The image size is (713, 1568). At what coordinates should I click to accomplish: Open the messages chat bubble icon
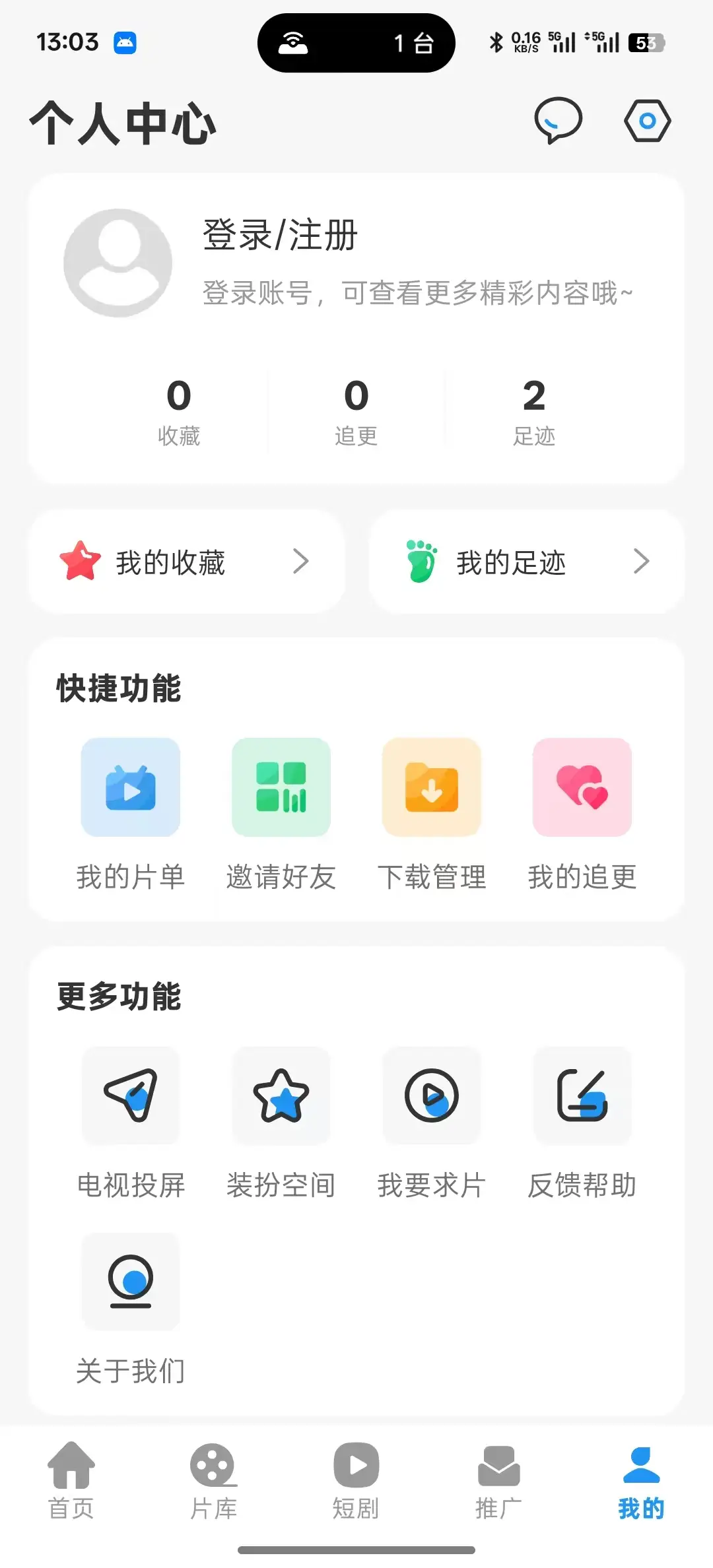coord(558,121)
